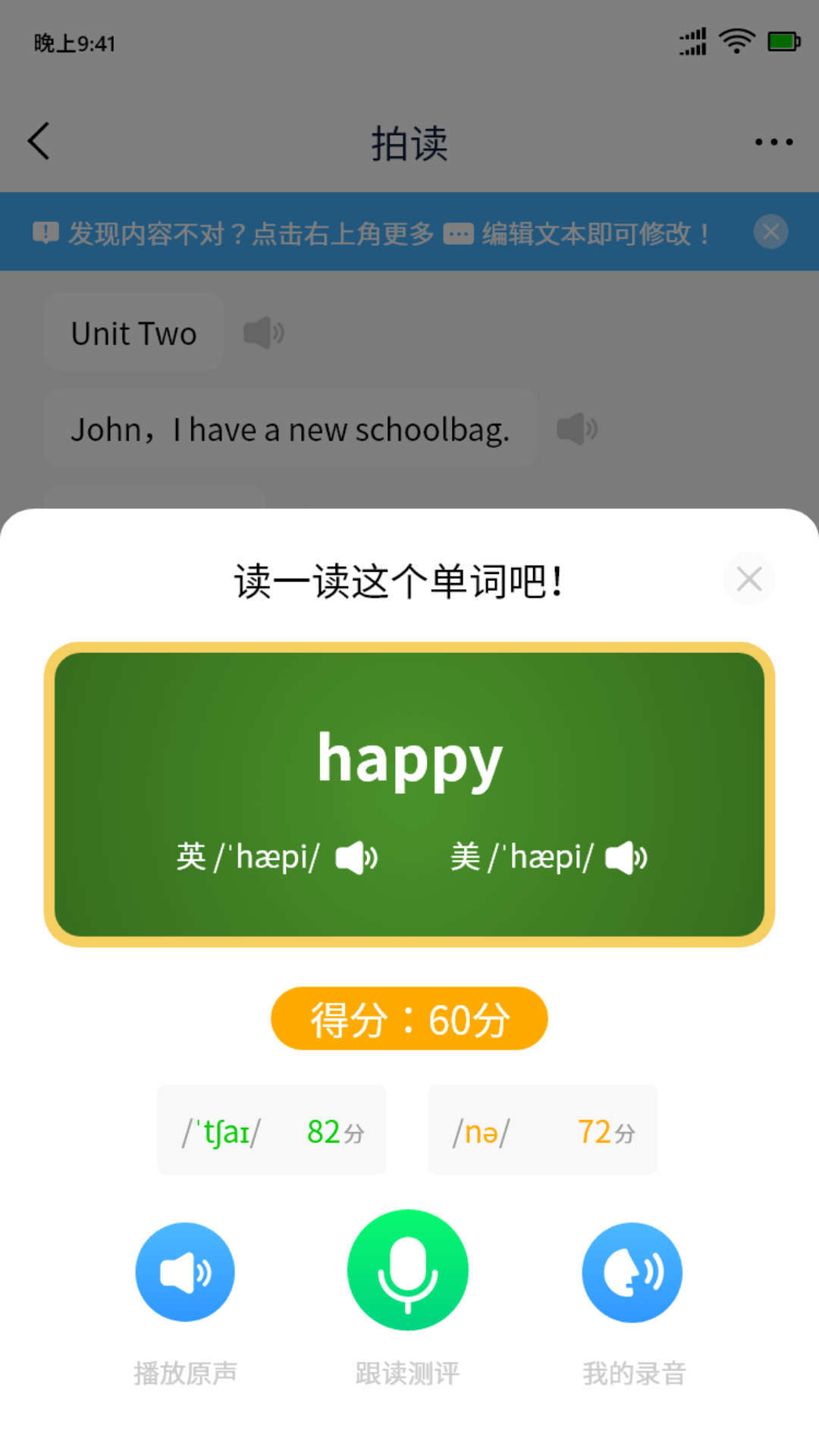Close the word reading popup
This screenshot has width=819, height=1456.
click(x=748, y=579)
